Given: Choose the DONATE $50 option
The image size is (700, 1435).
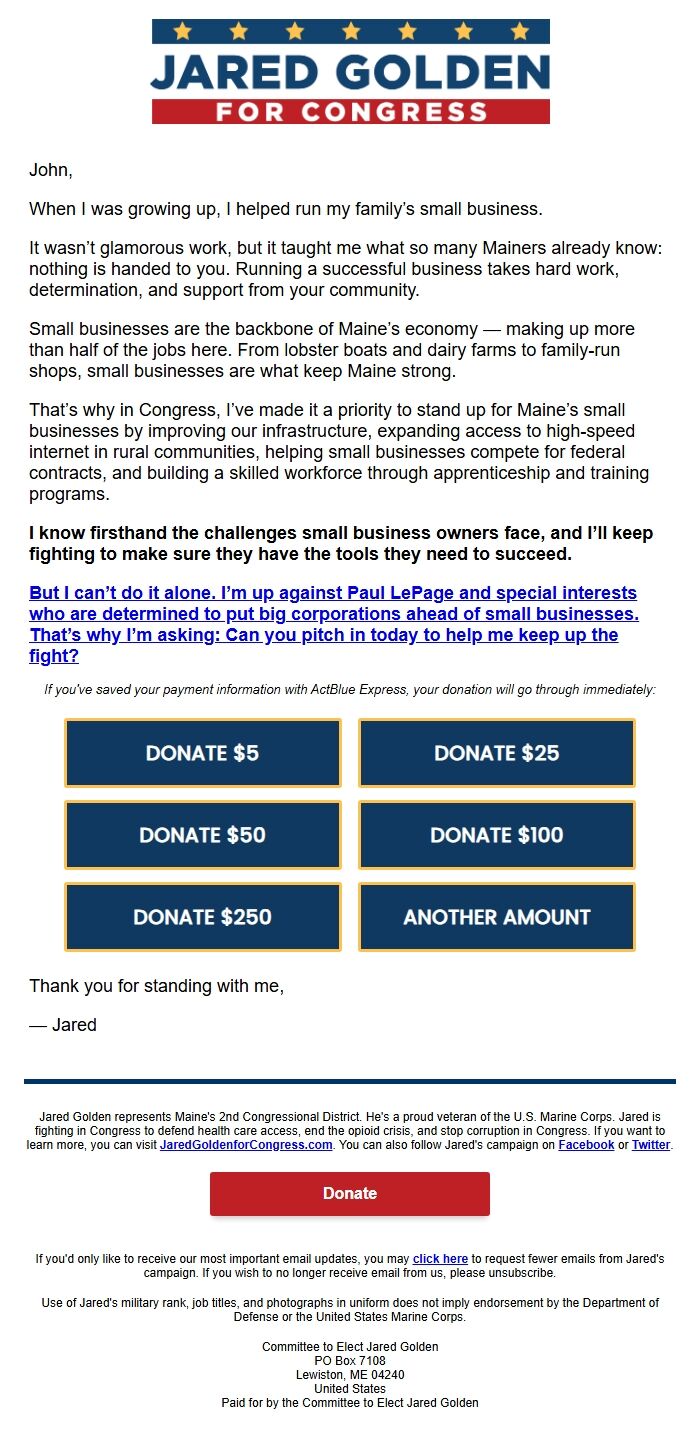Looking at the screenshot, I should tap(203, 835).
